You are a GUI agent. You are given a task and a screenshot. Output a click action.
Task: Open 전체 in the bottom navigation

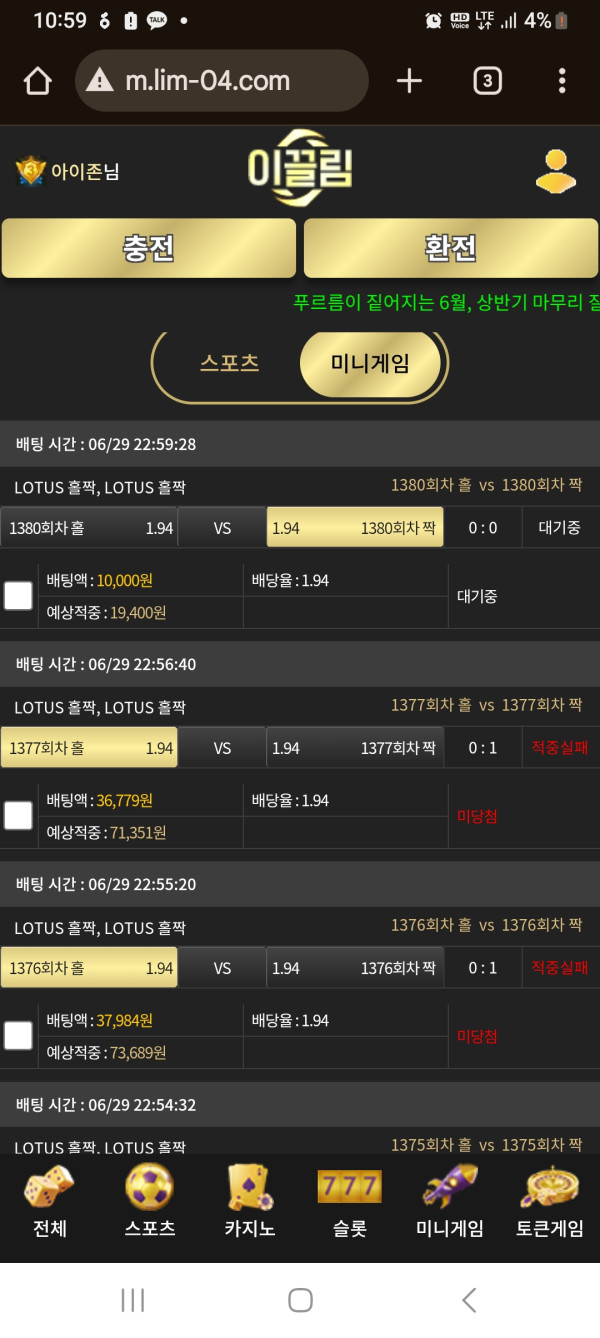click(x=49, y=1202)
